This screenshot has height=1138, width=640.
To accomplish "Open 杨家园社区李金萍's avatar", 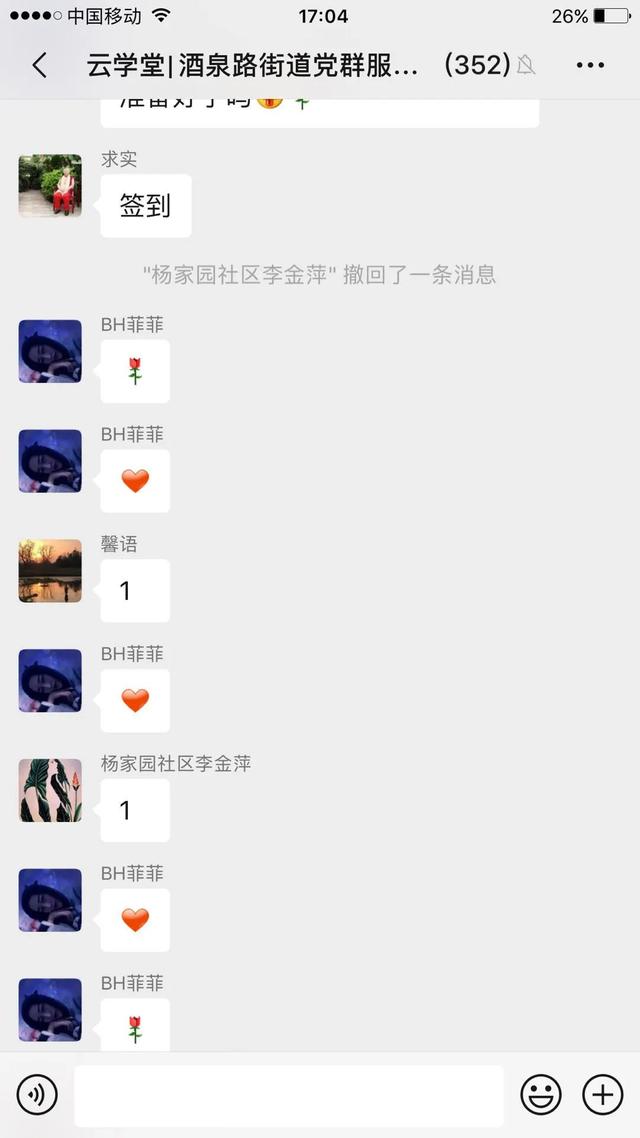I will click(50, 790).
